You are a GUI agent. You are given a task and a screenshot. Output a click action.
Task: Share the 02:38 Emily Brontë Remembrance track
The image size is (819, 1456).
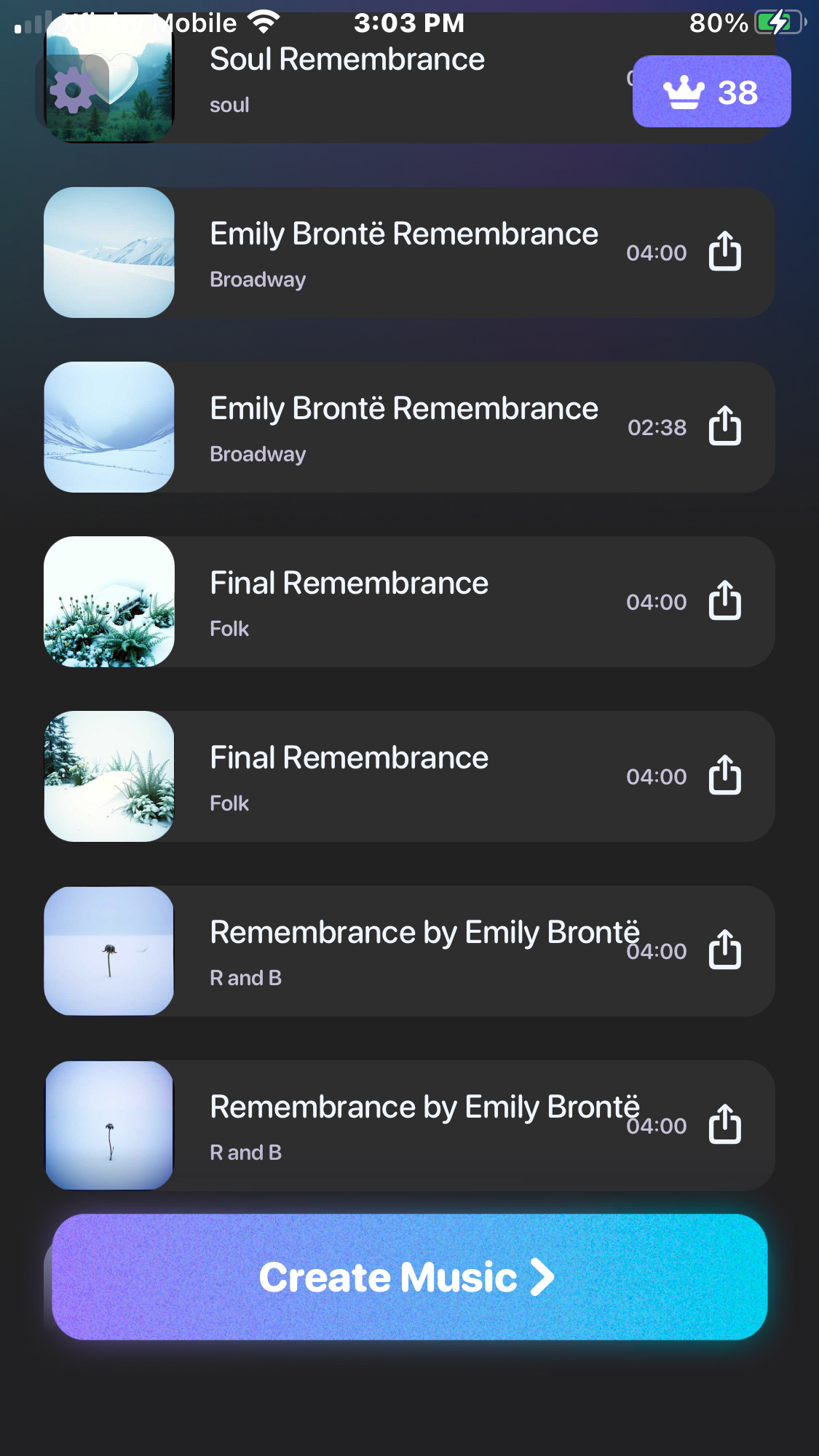tap(724, 426)
